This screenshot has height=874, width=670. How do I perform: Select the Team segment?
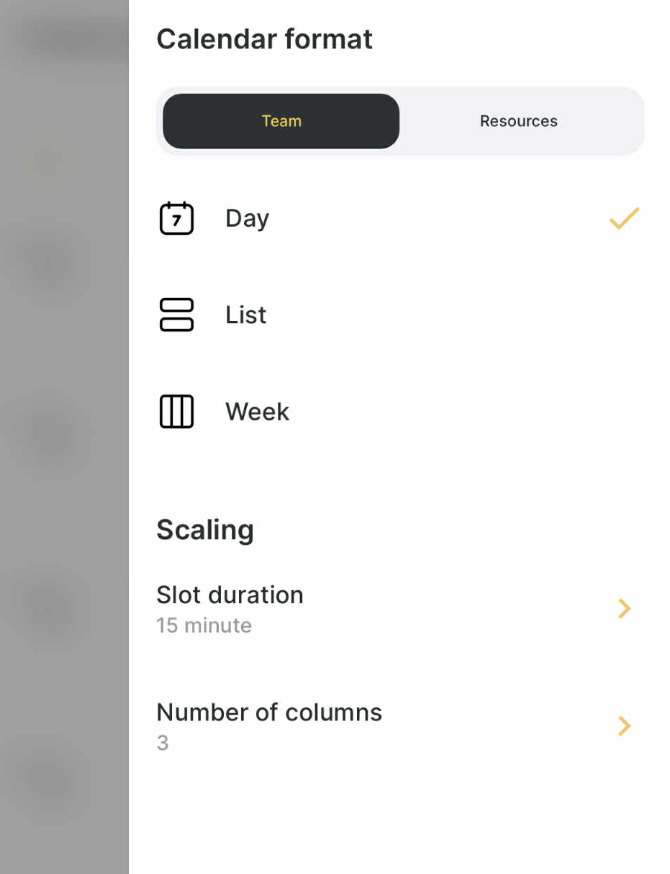281,121
